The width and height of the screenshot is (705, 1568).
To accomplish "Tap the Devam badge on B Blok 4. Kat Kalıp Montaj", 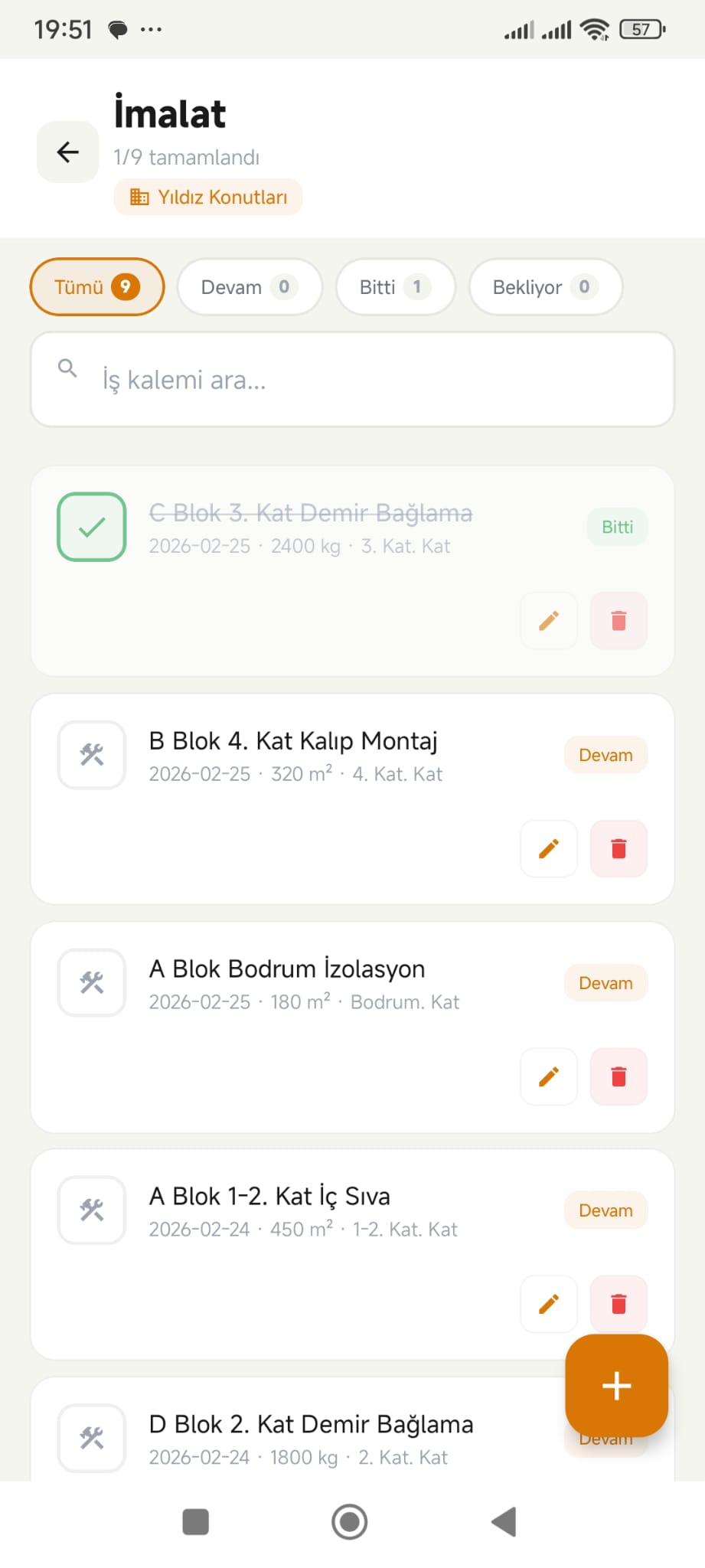I will 605,755.
